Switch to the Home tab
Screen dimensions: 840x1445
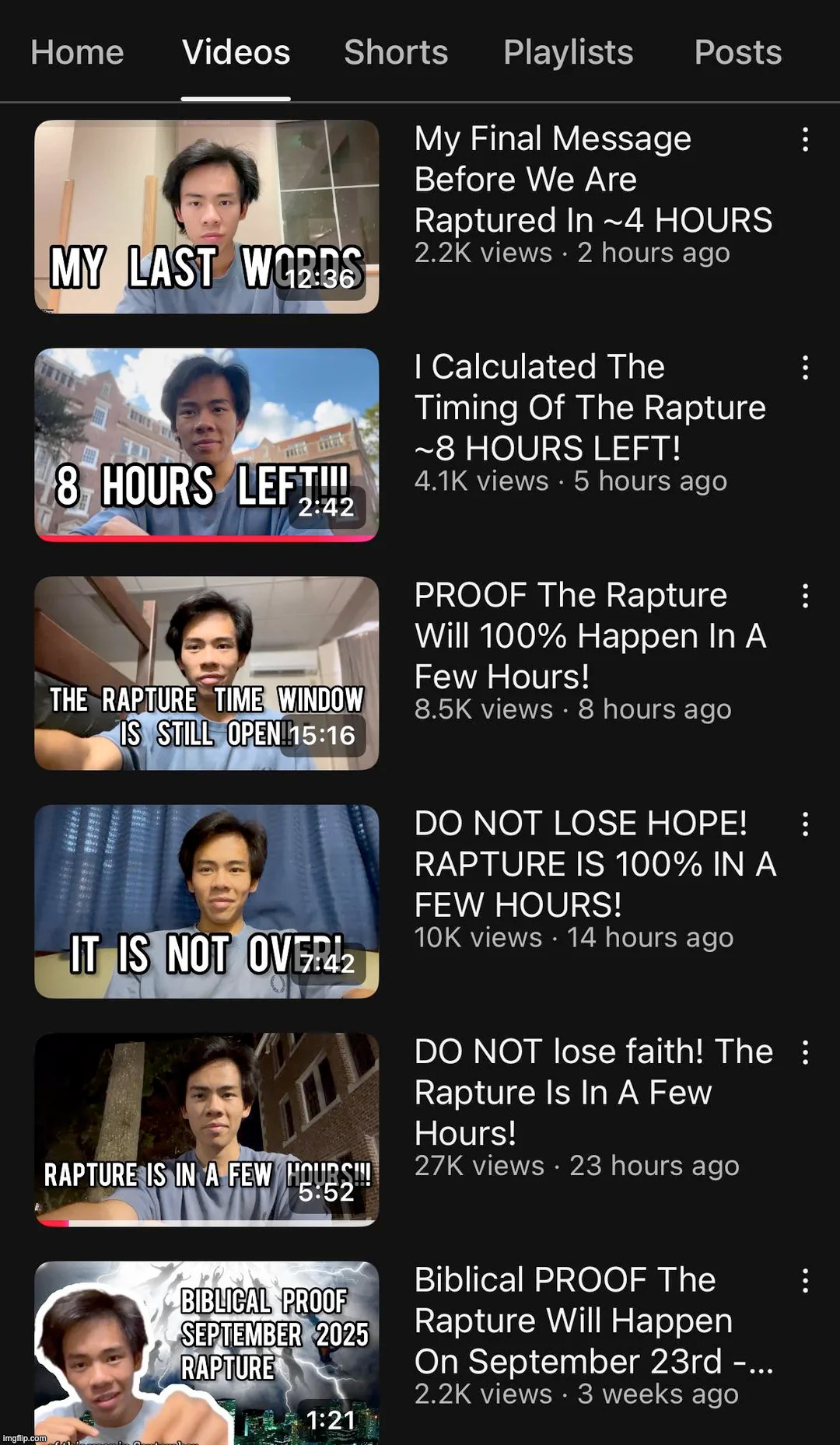point(77,53)
